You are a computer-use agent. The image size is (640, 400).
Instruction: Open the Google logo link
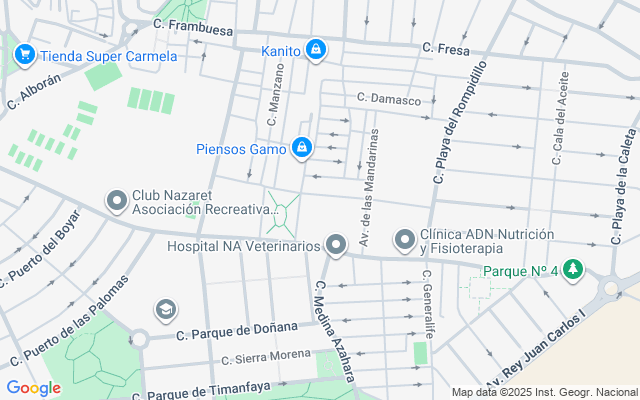point(33,388)
